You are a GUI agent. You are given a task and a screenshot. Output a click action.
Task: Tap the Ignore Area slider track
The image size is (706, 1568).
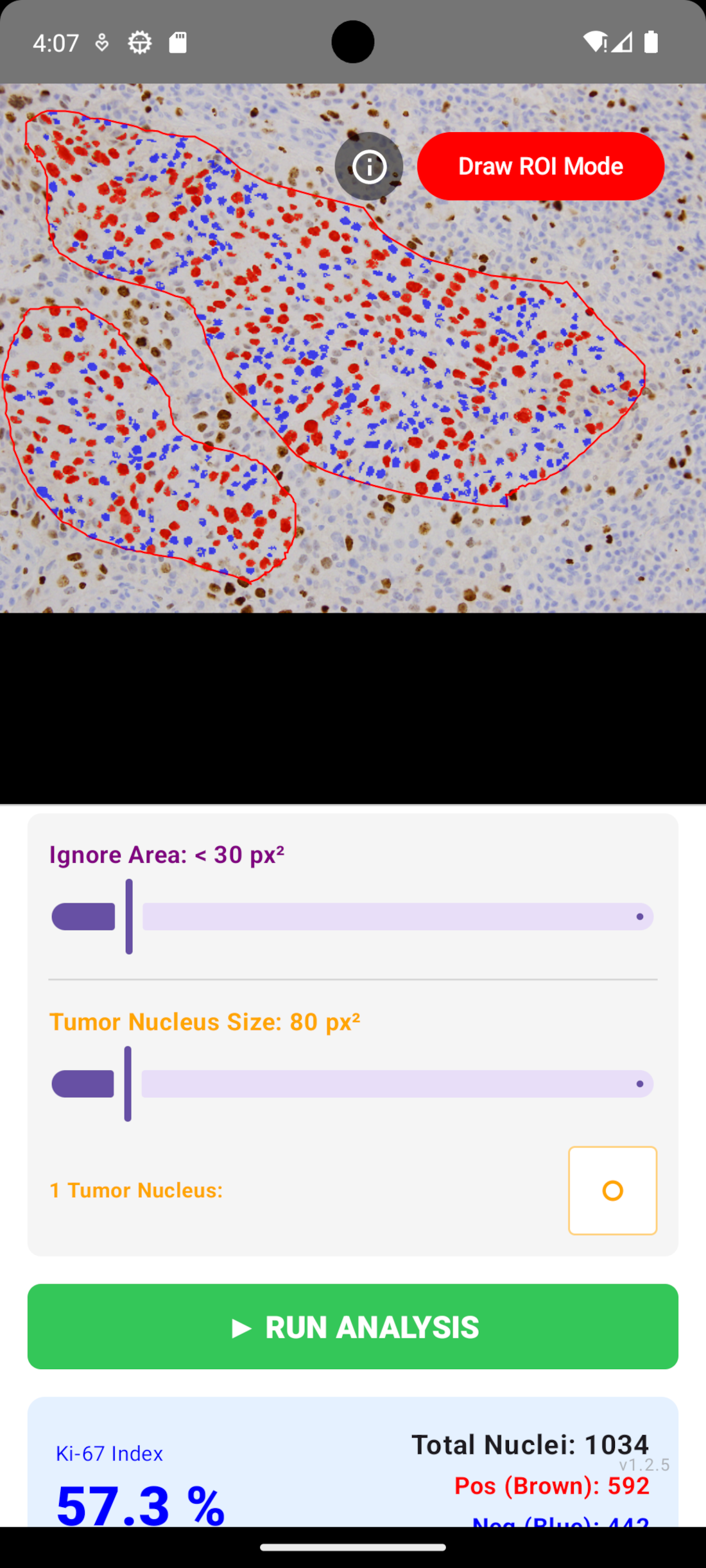(x=352, y=916)
